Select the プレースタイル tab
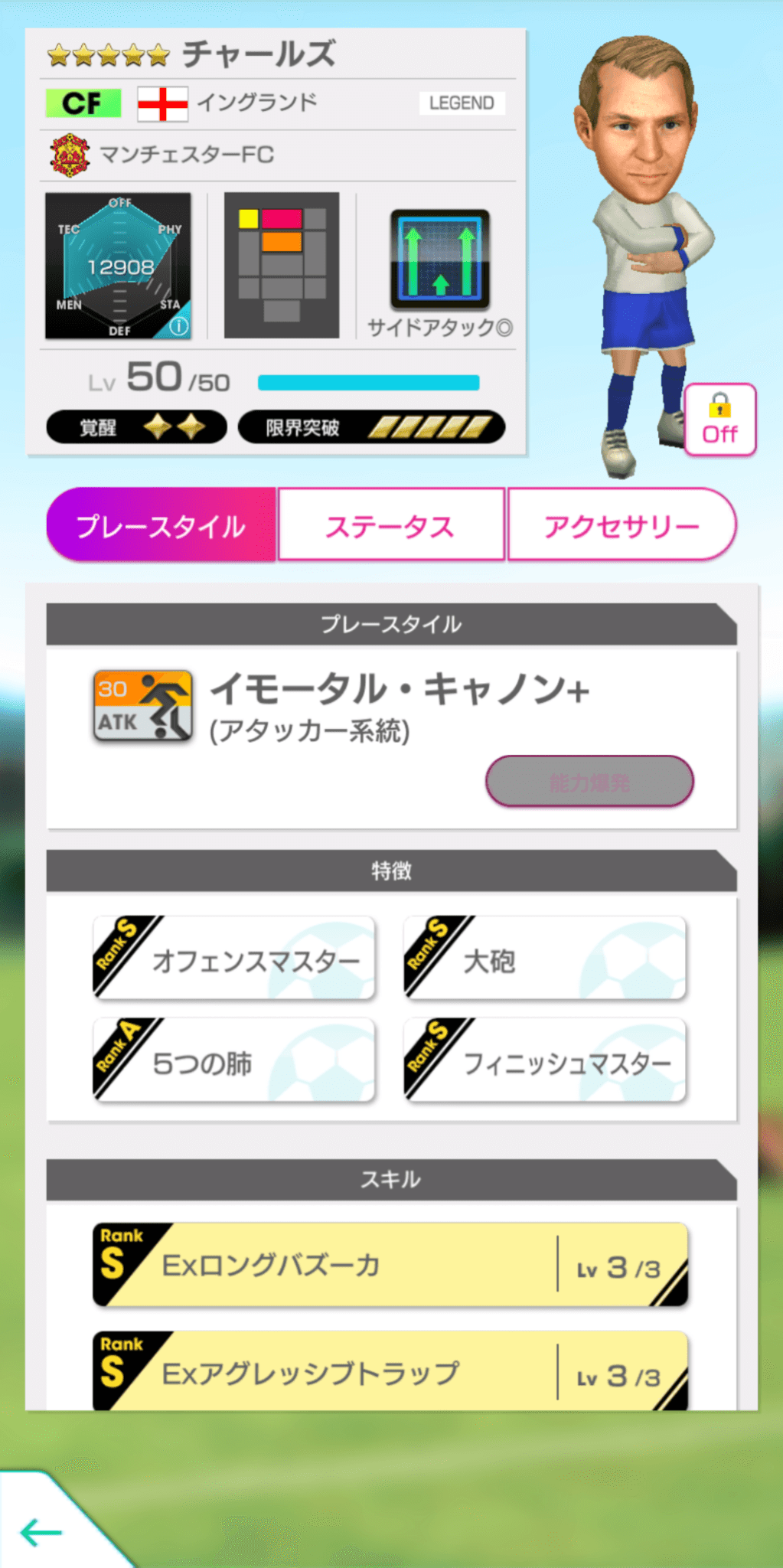 [161, 524]
